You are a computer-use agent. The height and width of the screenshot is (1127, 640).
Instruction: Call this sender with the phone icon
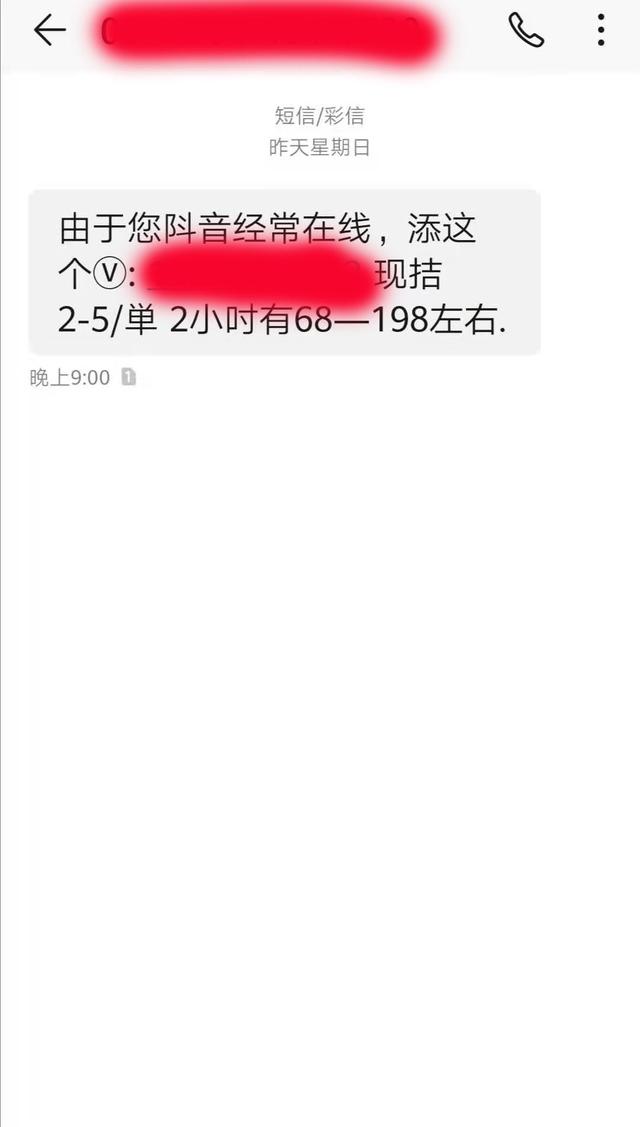tap(526, 31)
